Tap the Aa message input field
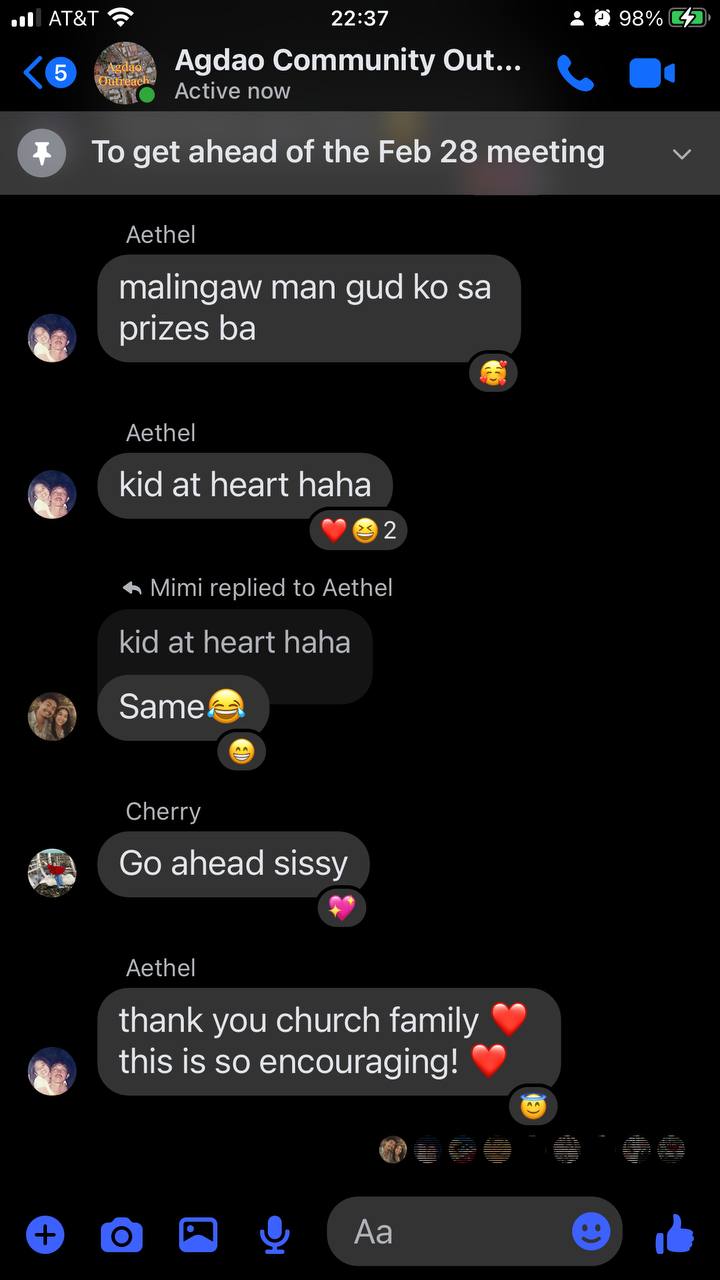Image resolution: width=720 pixels, height=1280 pixels. click(450, 1232)
